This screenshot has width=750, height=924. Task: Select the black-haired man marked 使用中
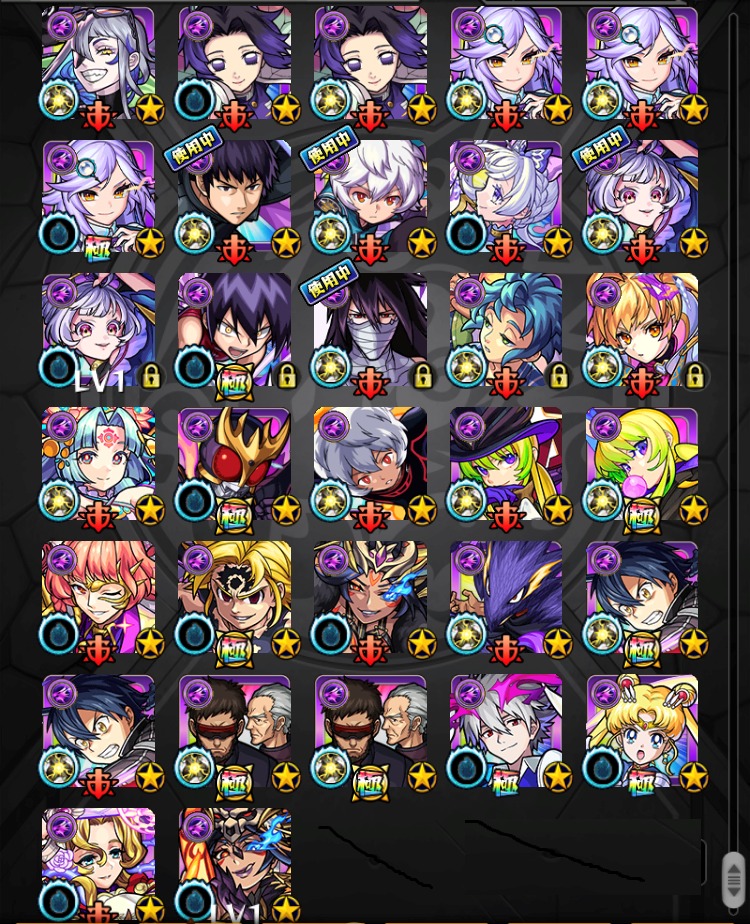tap(234, 198)
